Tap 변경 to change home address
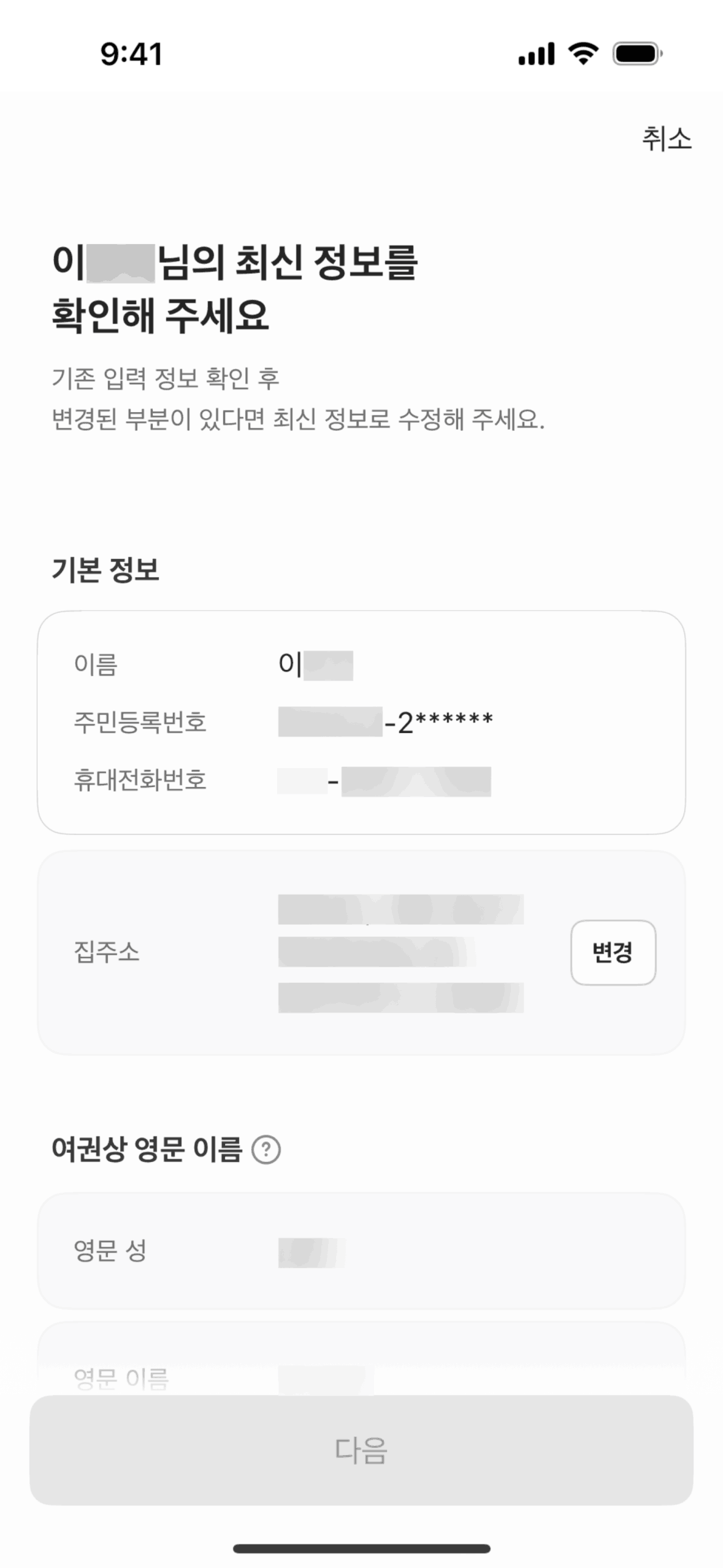Viewport: 723px width, 1568px height. pos(613,952)
